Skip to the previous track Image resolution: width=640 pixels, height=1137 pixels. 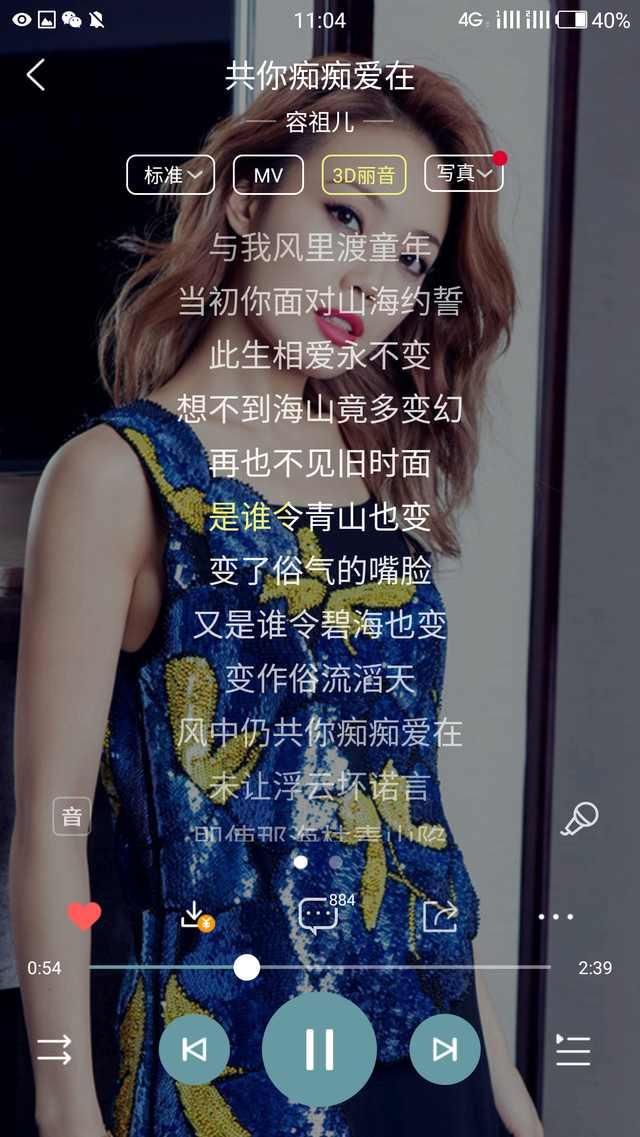point(194,1049)
